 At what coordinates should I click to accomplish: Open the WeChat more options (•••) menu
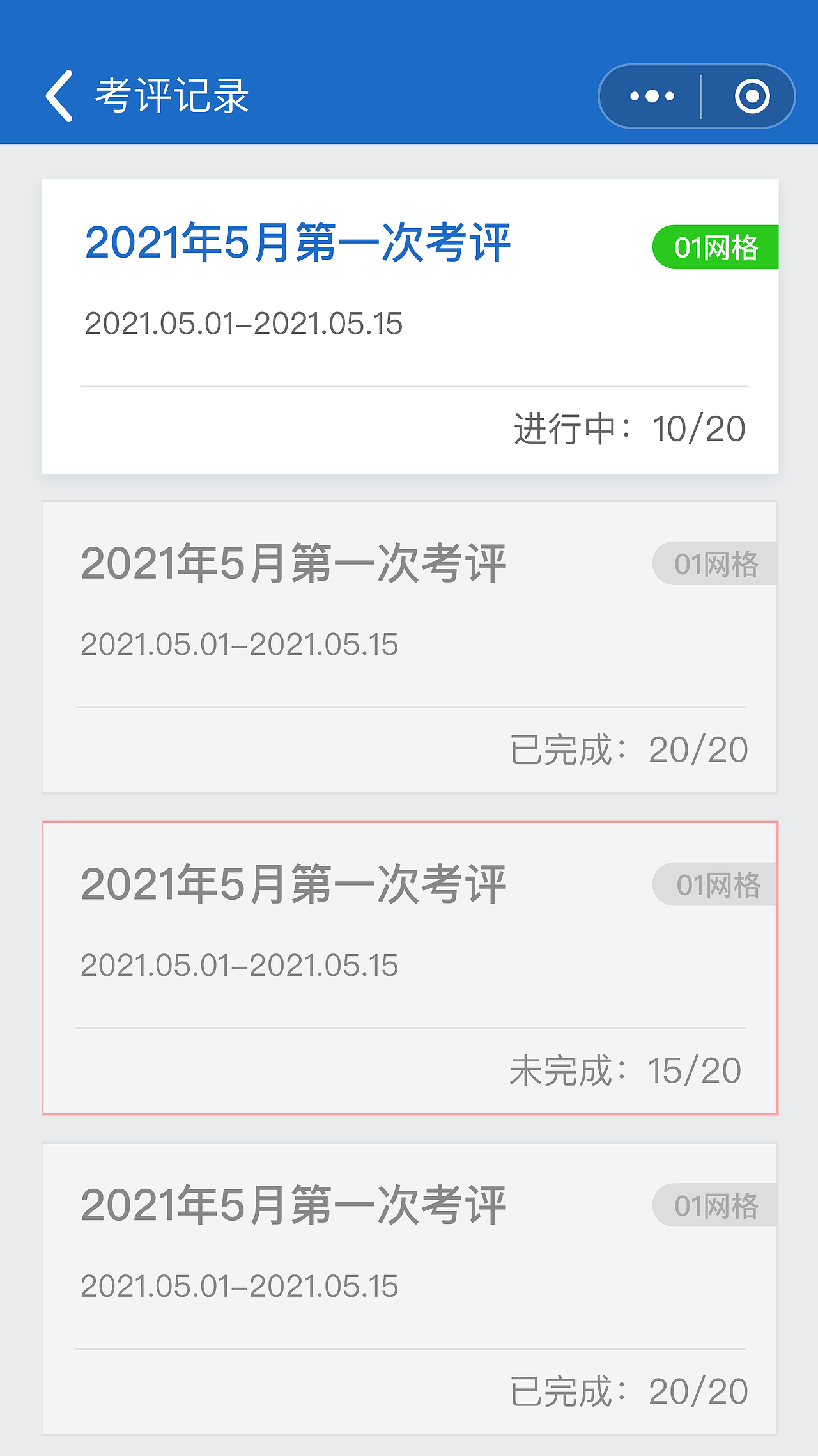[651, 96]
